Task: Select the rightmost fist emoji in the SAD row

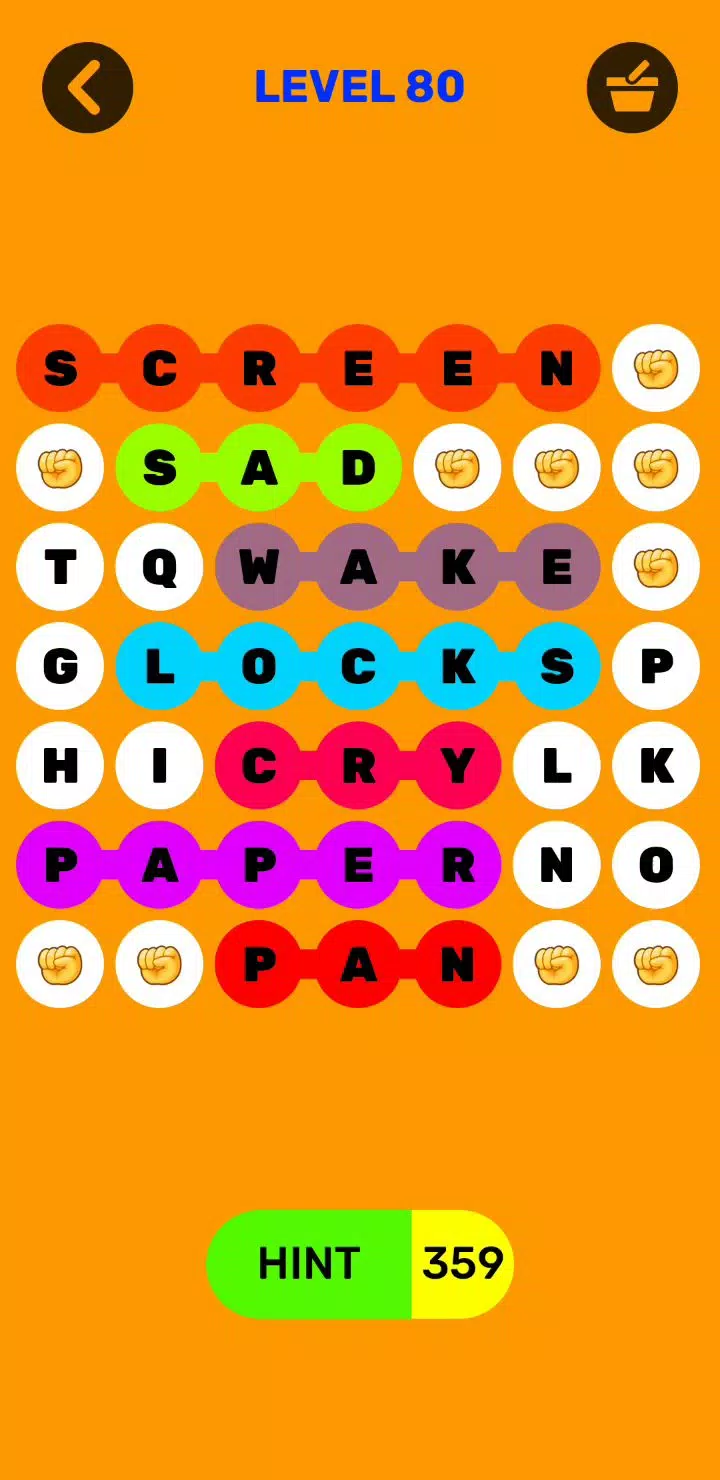Action: [655, 467]
